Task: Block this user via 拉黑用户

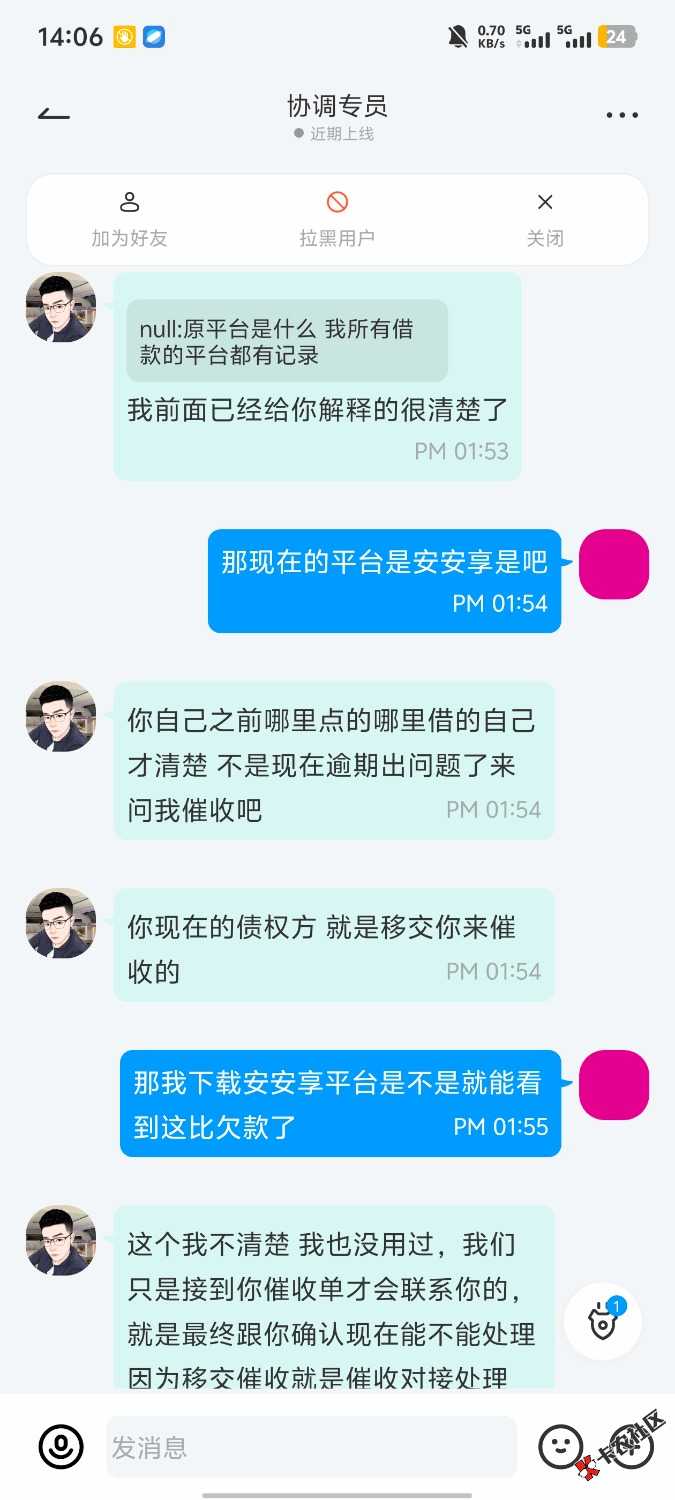Action: click(x=337, y=219)
